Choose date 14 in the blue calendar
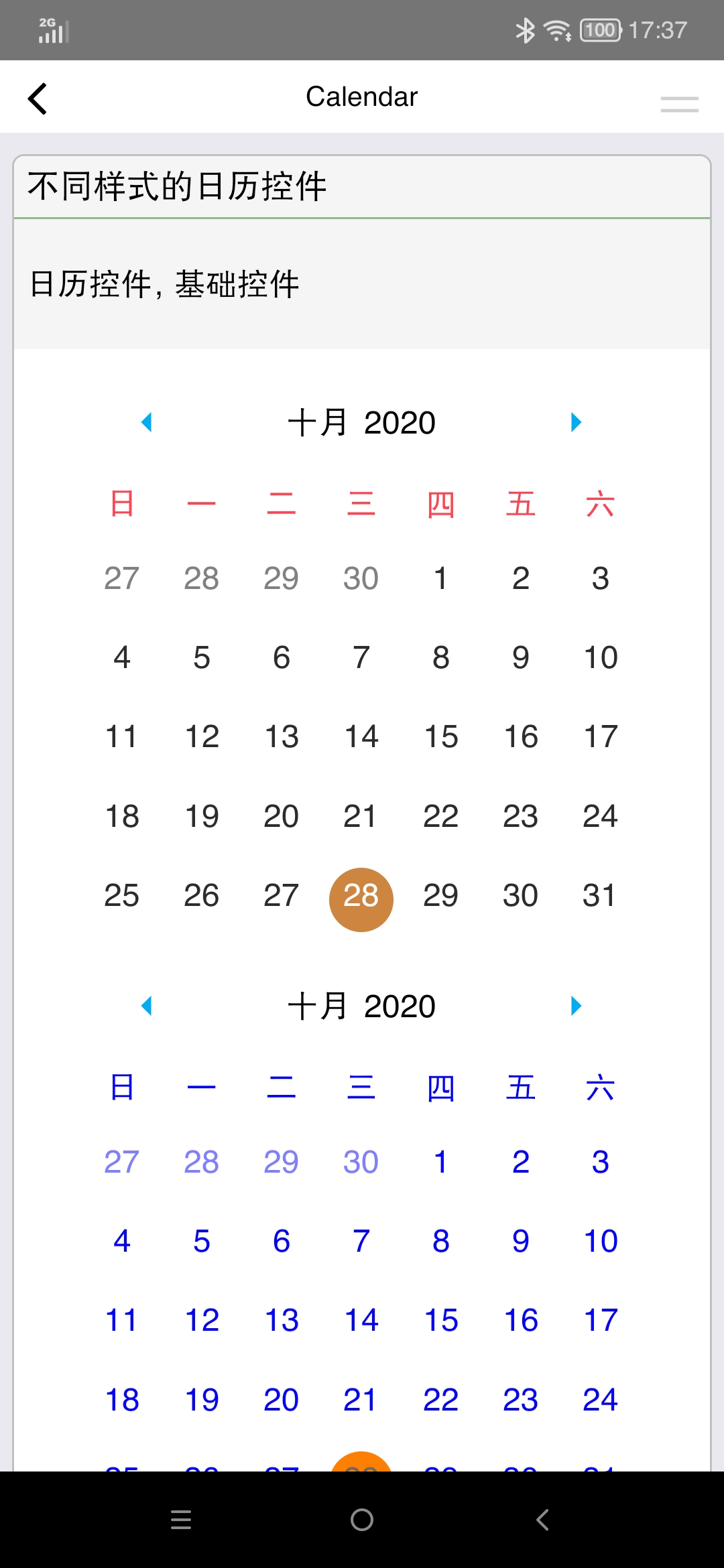The width and height of the screenshot is (724, 1568). [x=361, y=1321]
